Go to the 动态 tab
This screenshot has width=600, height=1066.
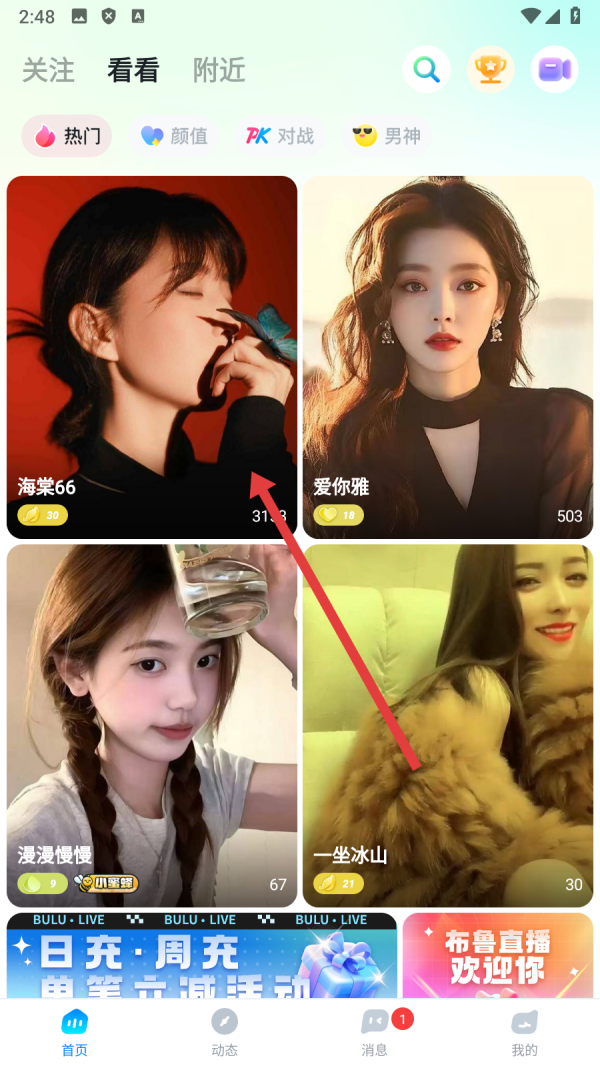tap(225, 1032)
